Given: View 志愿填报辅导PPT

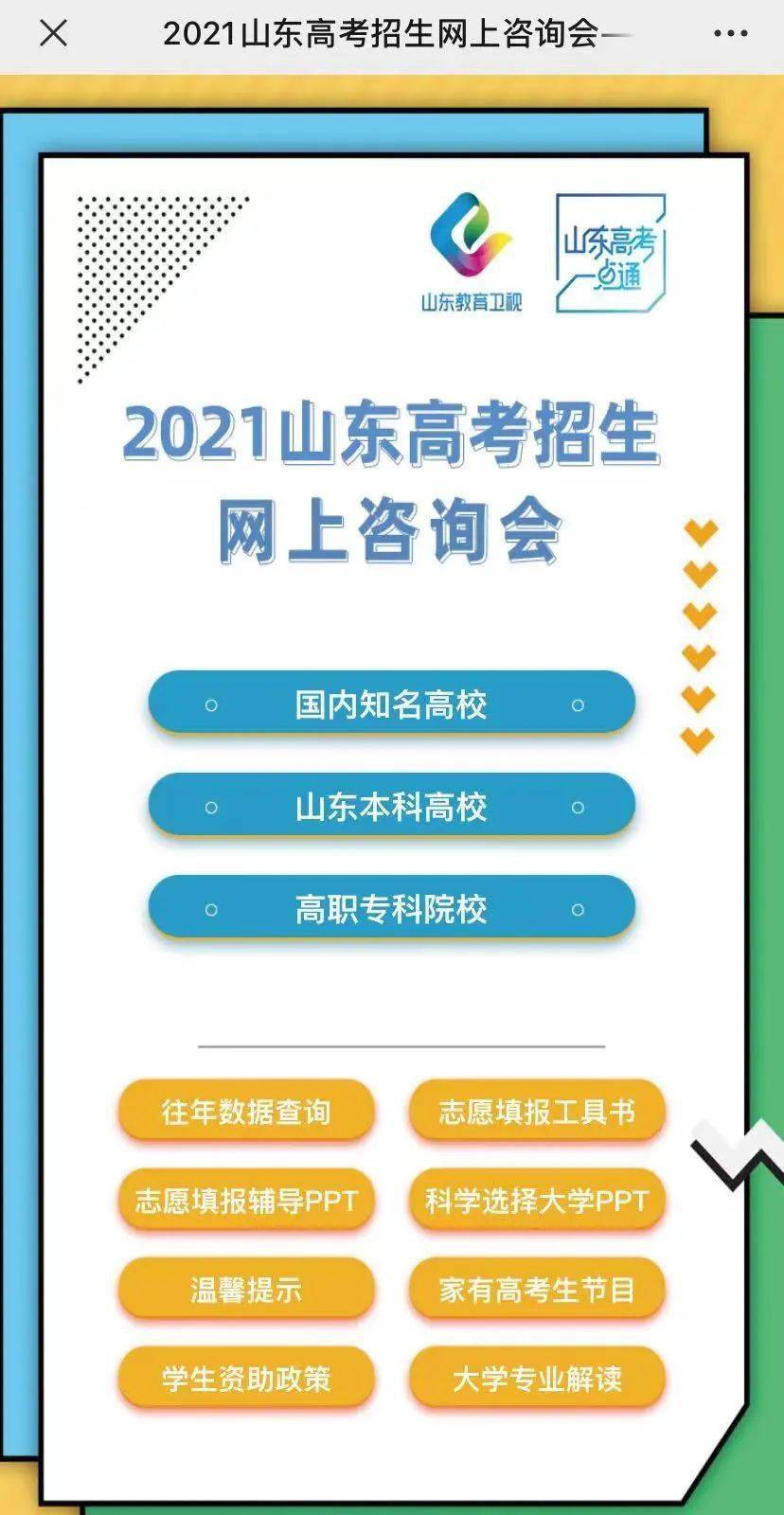Looking at the screenshot, I should [246, 1200].
